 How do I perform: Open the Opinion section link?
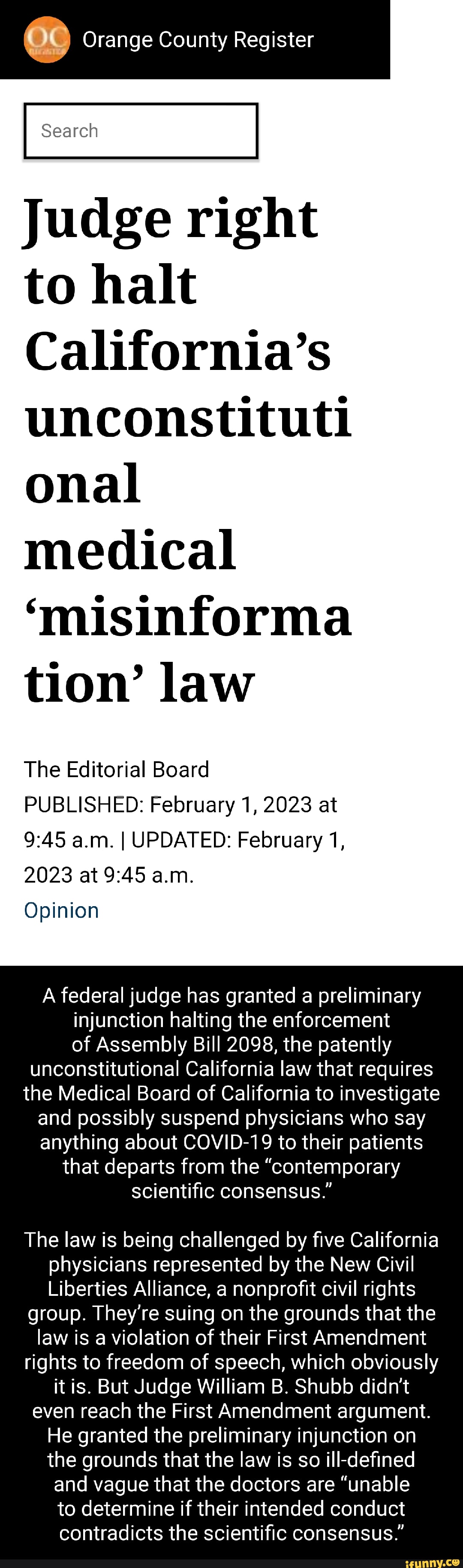(61, 910)
